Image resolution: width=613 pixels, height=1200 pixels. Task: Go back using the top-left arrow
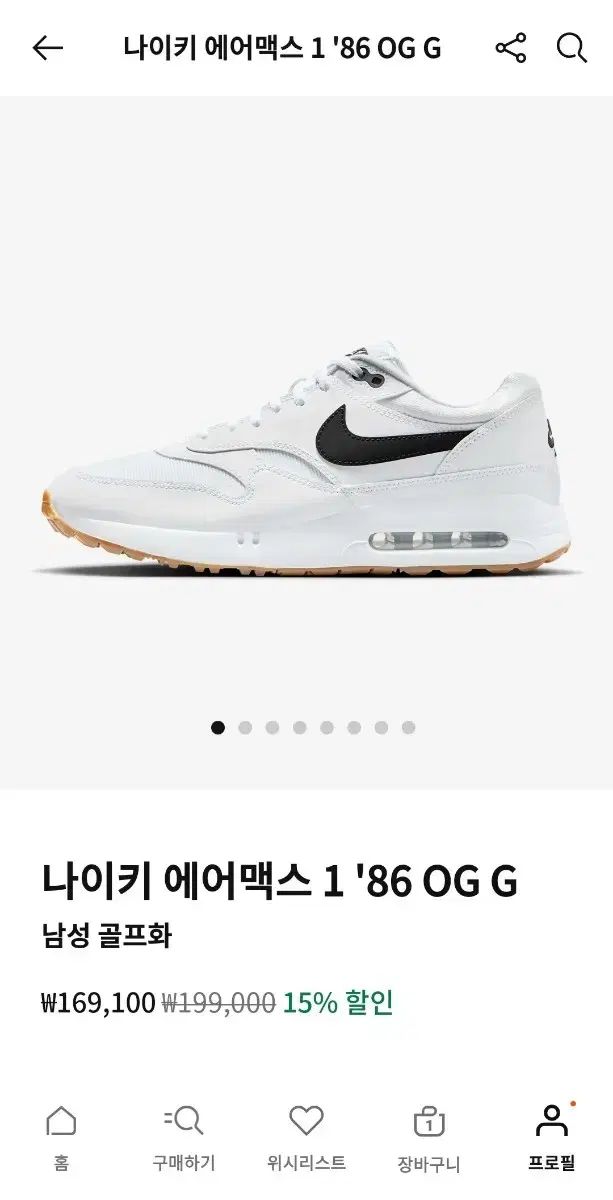click(x=47, y=48)
